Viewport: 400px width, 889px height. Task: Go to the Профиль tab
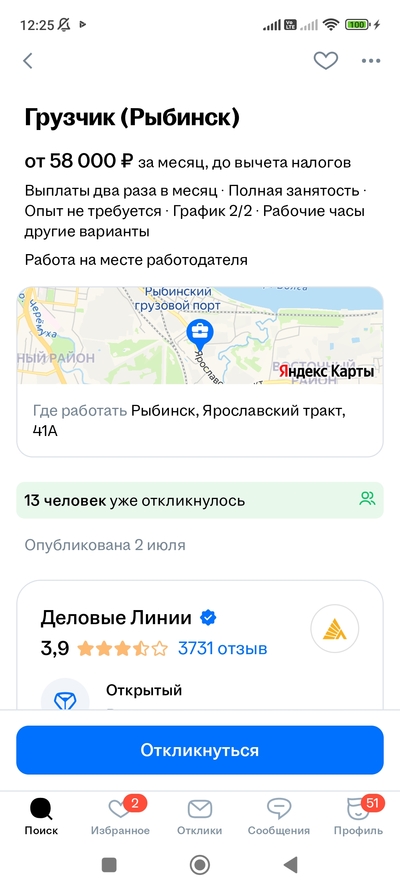358,817
